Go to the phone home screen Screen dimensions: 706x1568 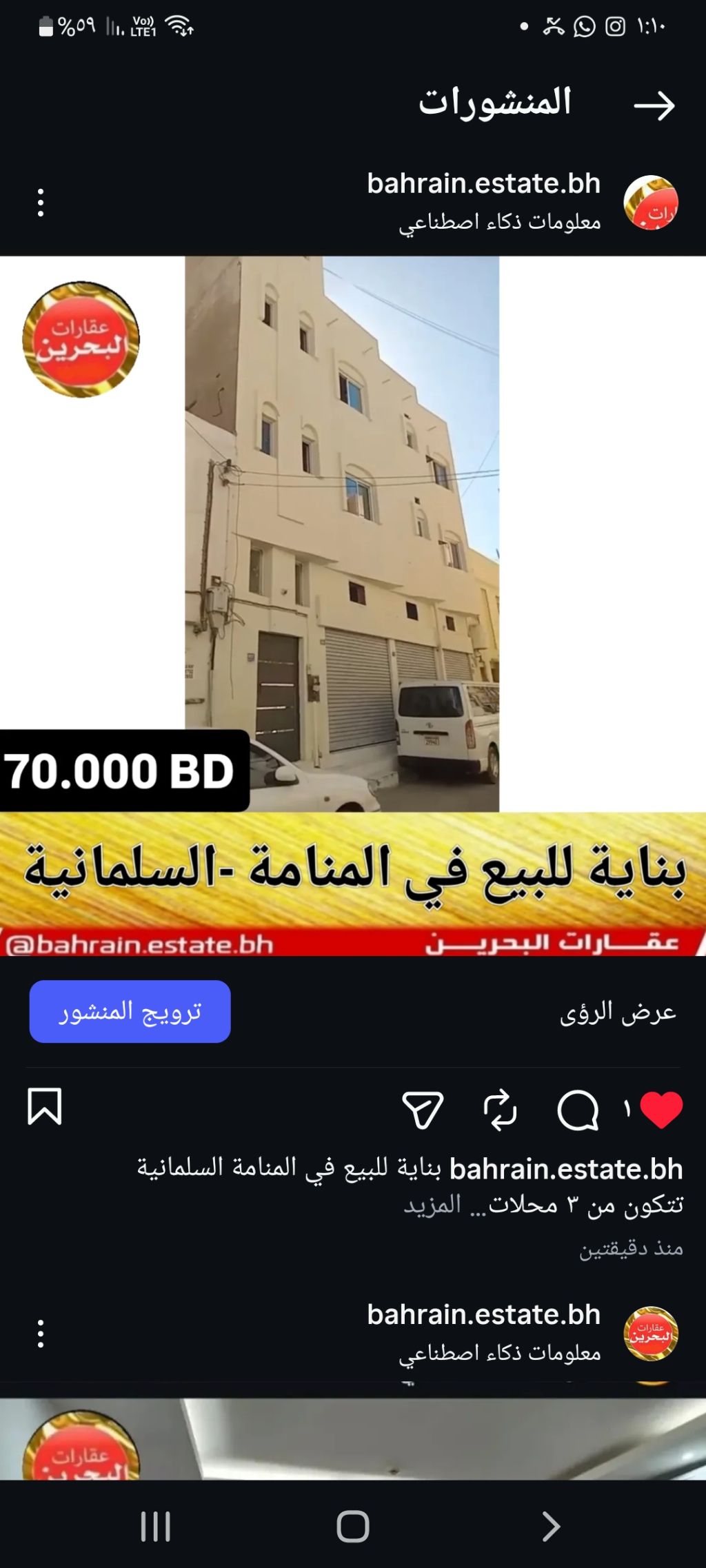[x=353, y=1526]
